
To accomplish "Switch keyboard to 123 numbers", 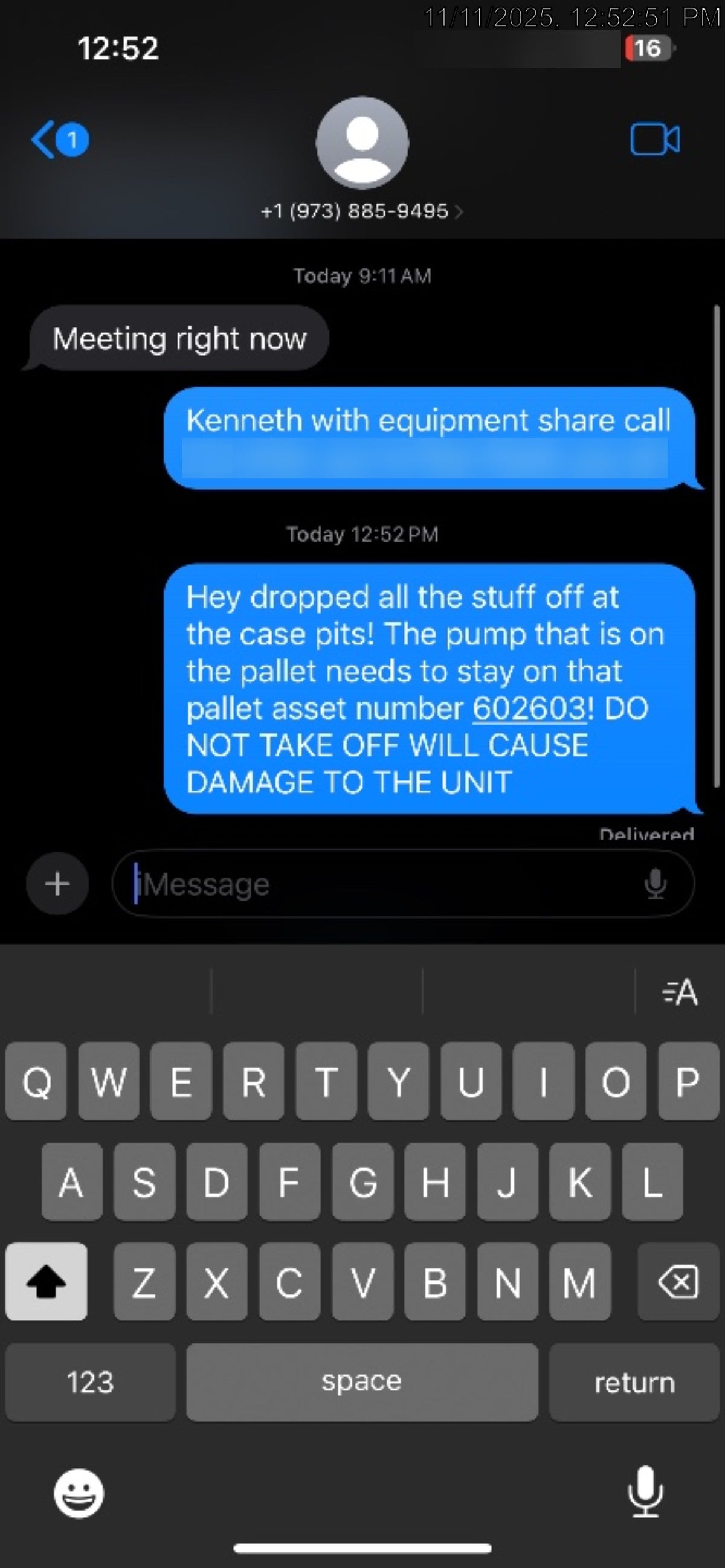I will (91, 1382).
